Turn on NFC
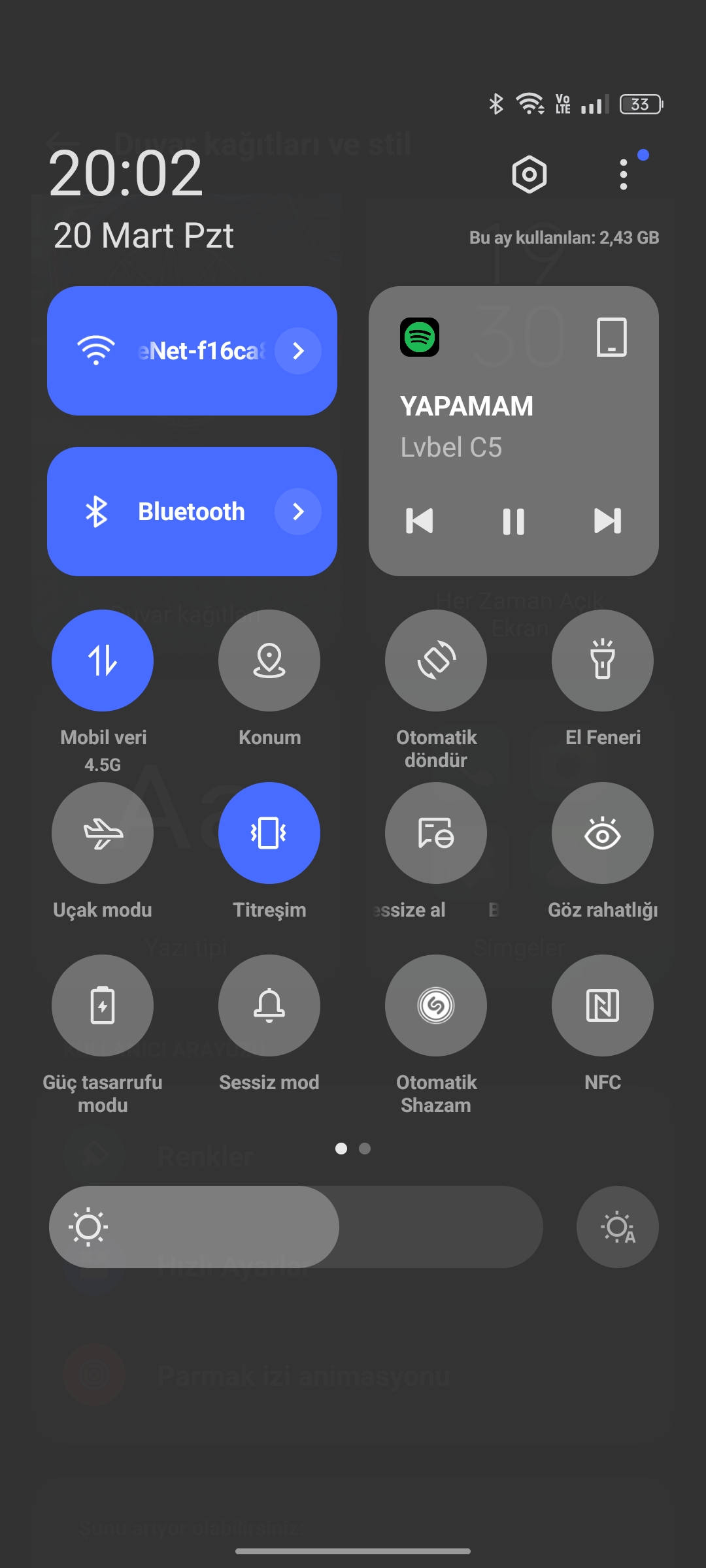This screenshot has height=1568, width=706. pos(603,1005)
